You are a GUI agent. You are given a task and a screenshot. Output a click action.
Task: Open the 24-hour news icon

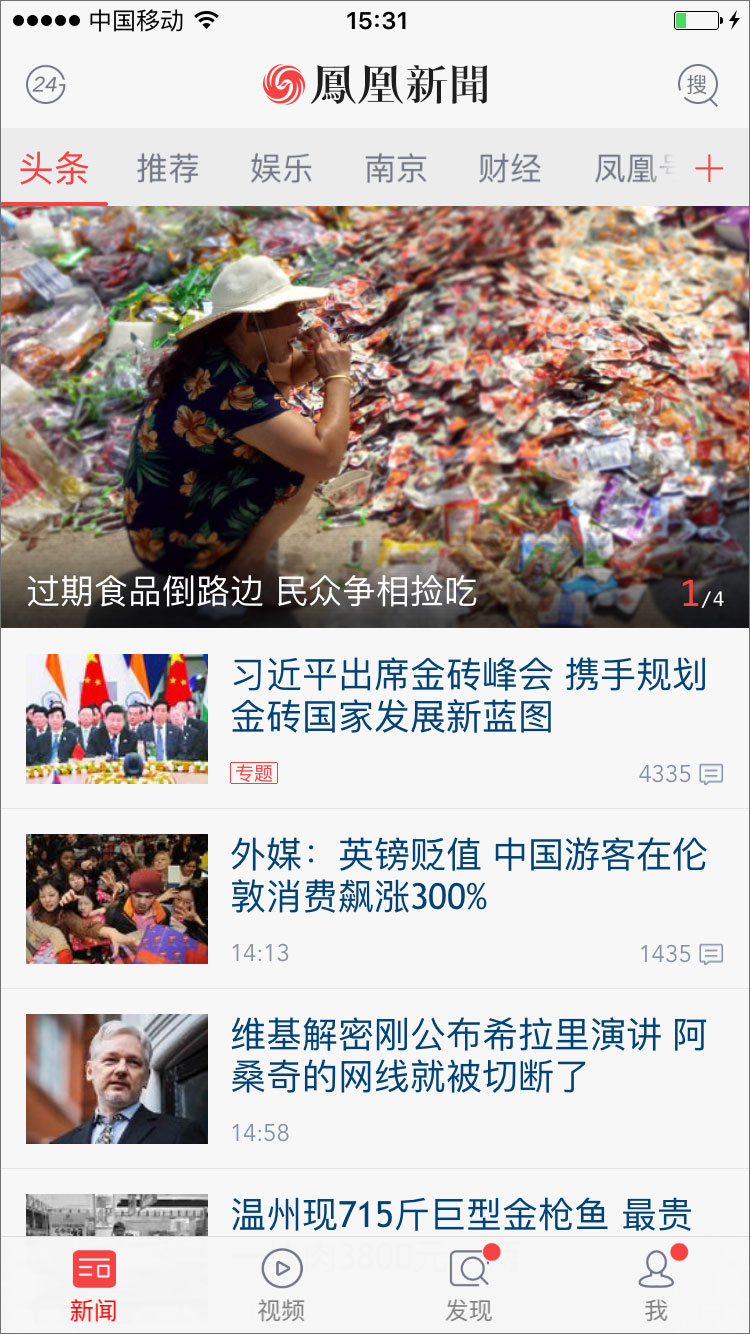[x=45, y=85]
